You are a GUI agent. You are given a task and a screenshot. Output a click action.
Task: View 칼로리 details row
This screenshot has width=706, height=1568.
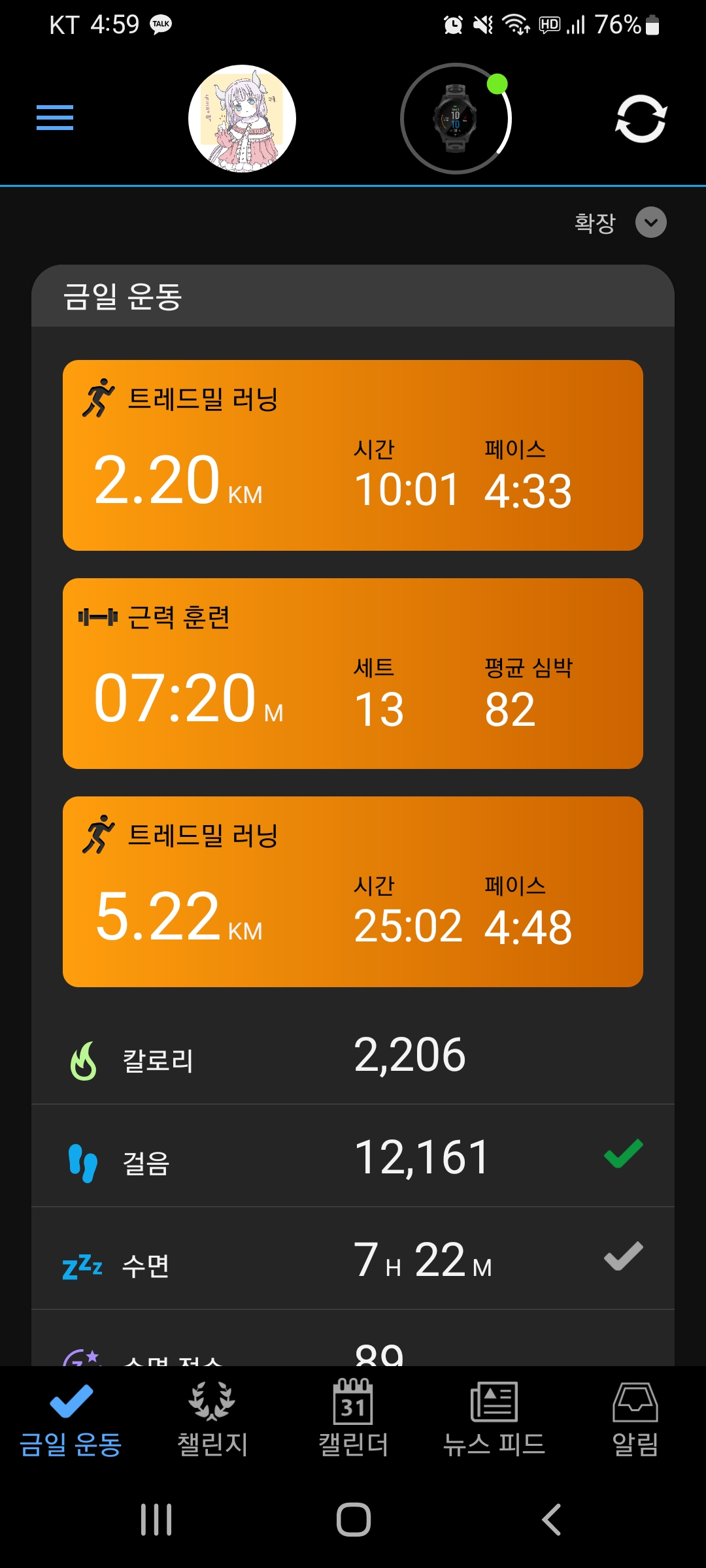[353, 1055]
